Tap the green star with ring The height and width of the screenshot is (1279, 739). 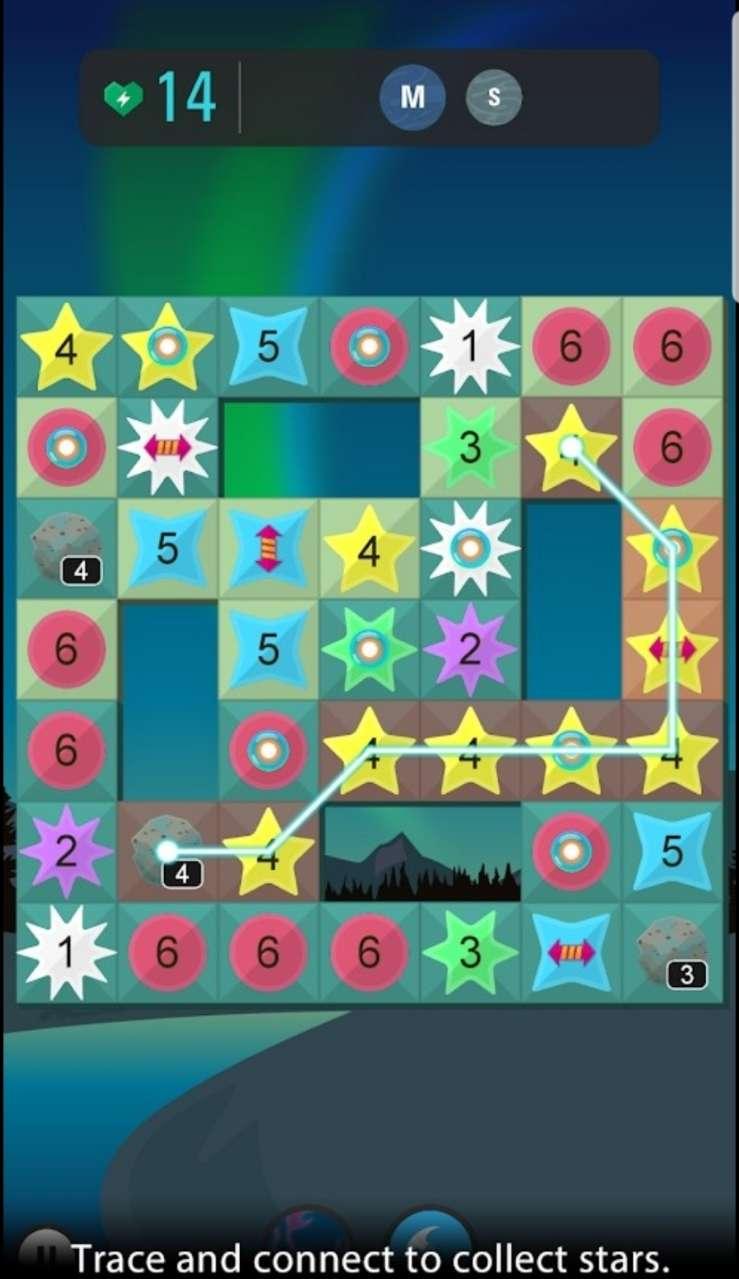click(368, 649)
